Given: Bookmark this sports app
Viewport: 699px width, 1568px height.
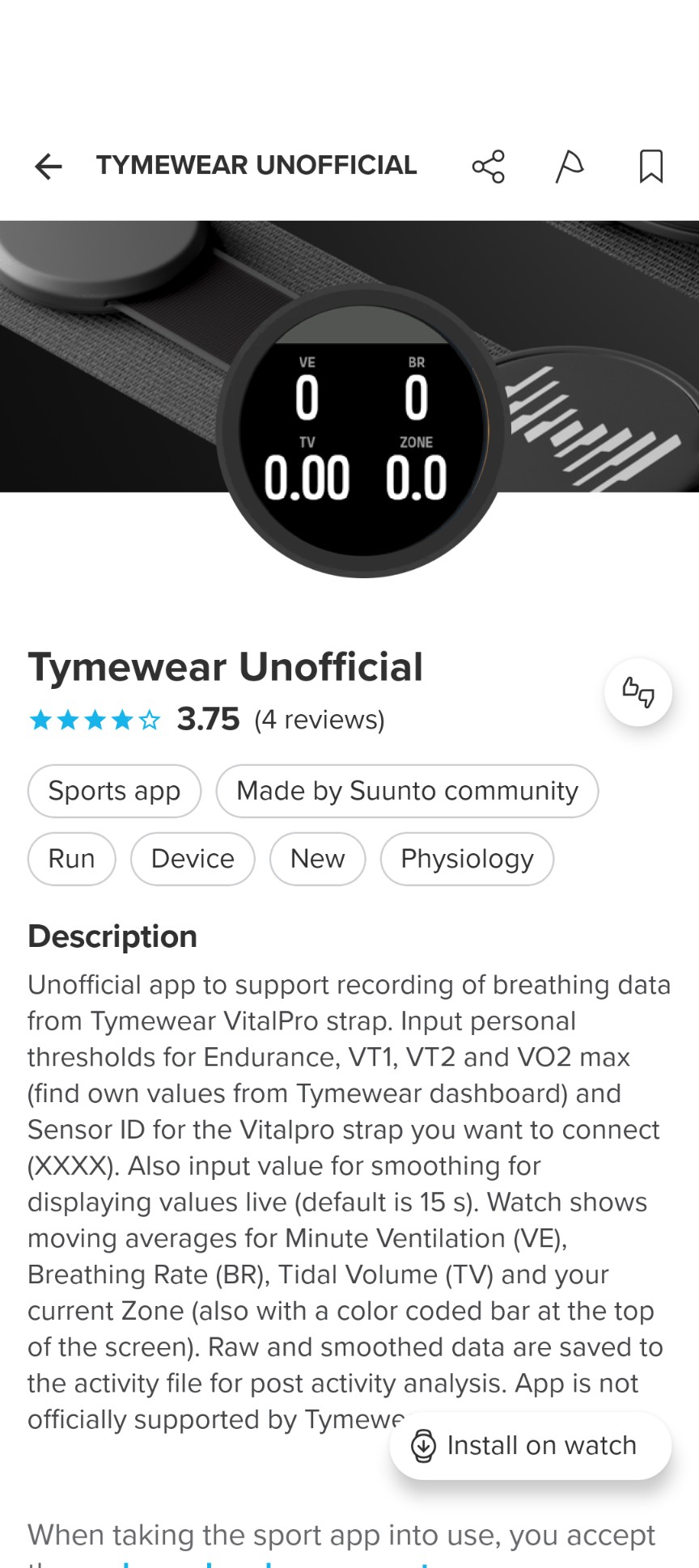Looking at the screenshot, I should click(651, 167).
